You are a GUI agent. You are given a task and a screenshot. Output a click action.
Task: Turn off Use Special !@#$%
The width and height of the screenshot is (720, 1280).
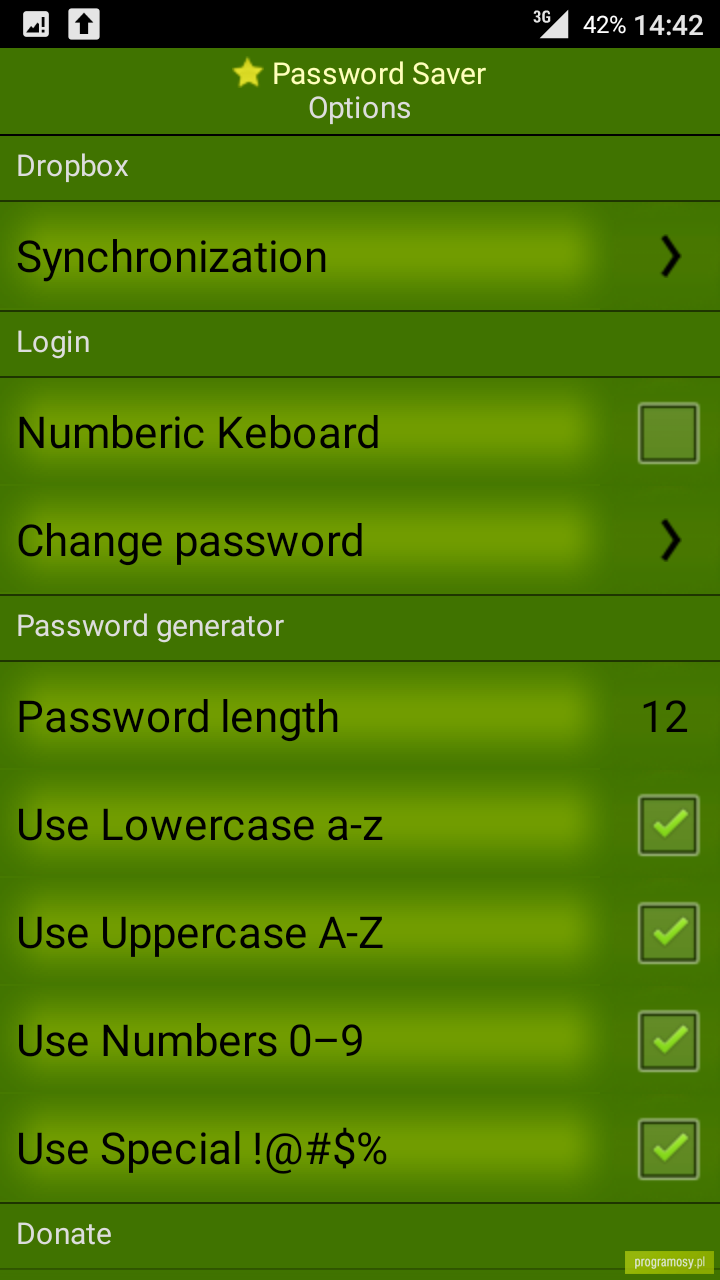[x=669, y=1150]
